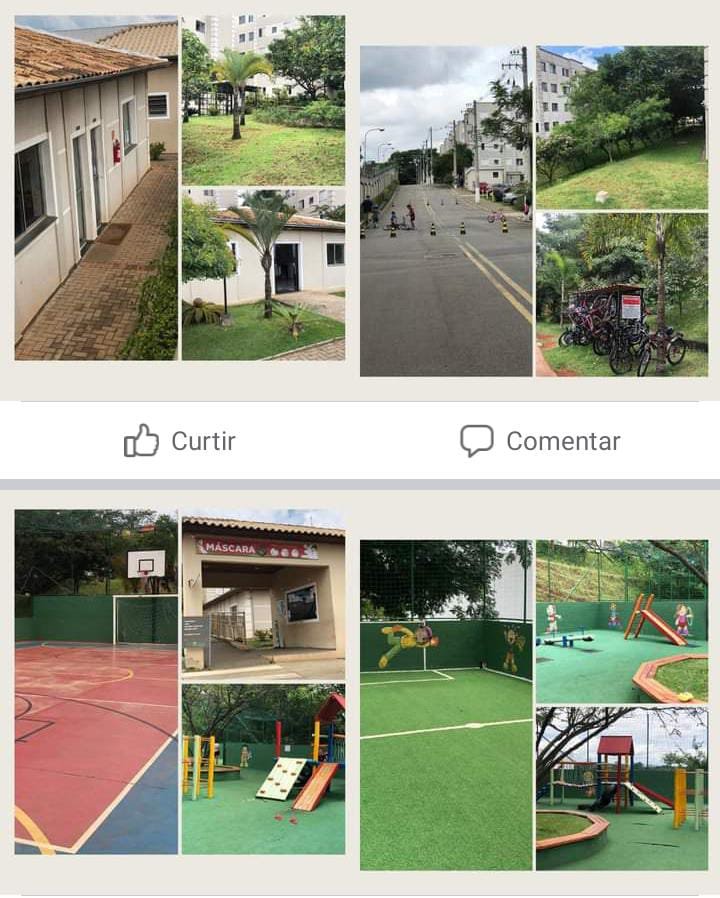
Task: Like the post with Curtir
Action: click(x=180, y=441)
